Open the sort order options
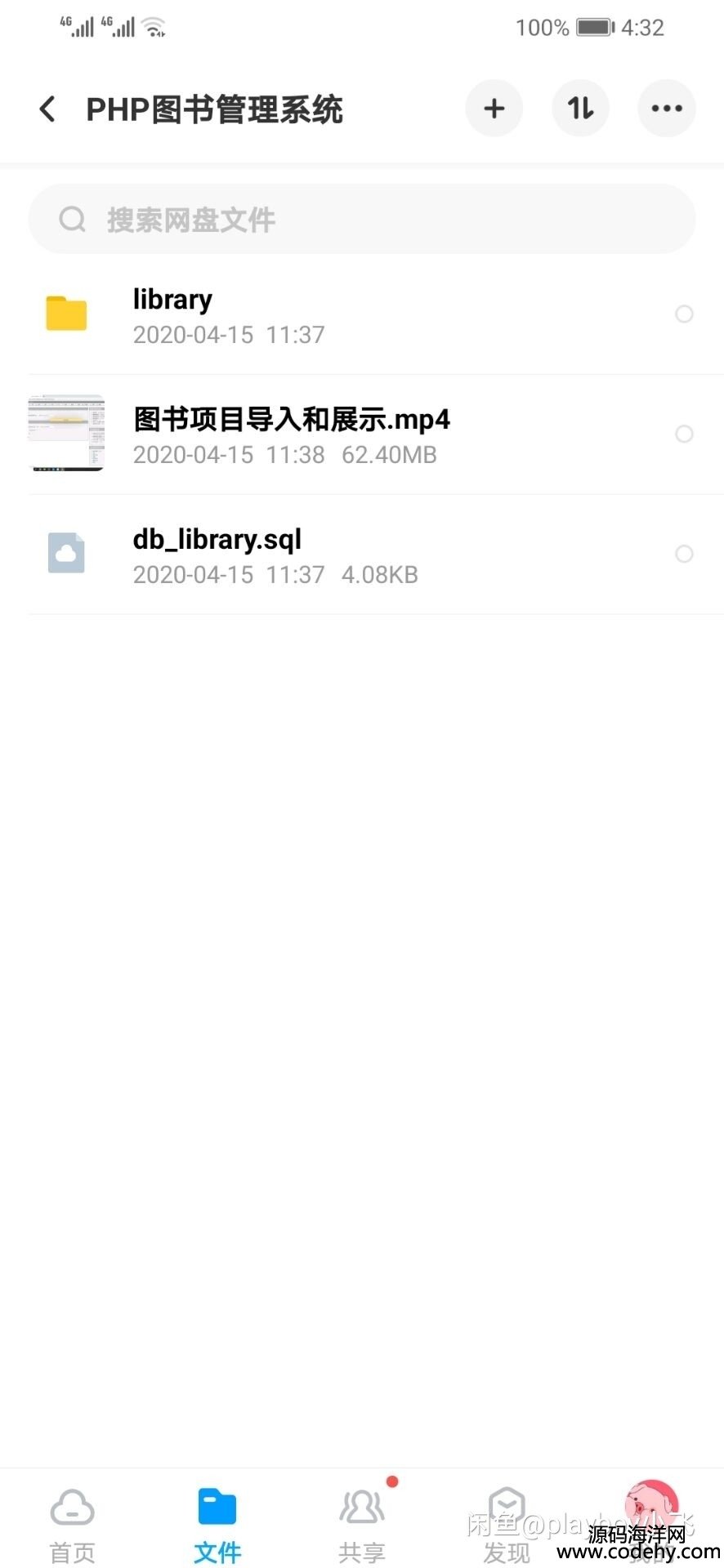Viewport: 724px width, 1568px height. click(x=580, y=109)
